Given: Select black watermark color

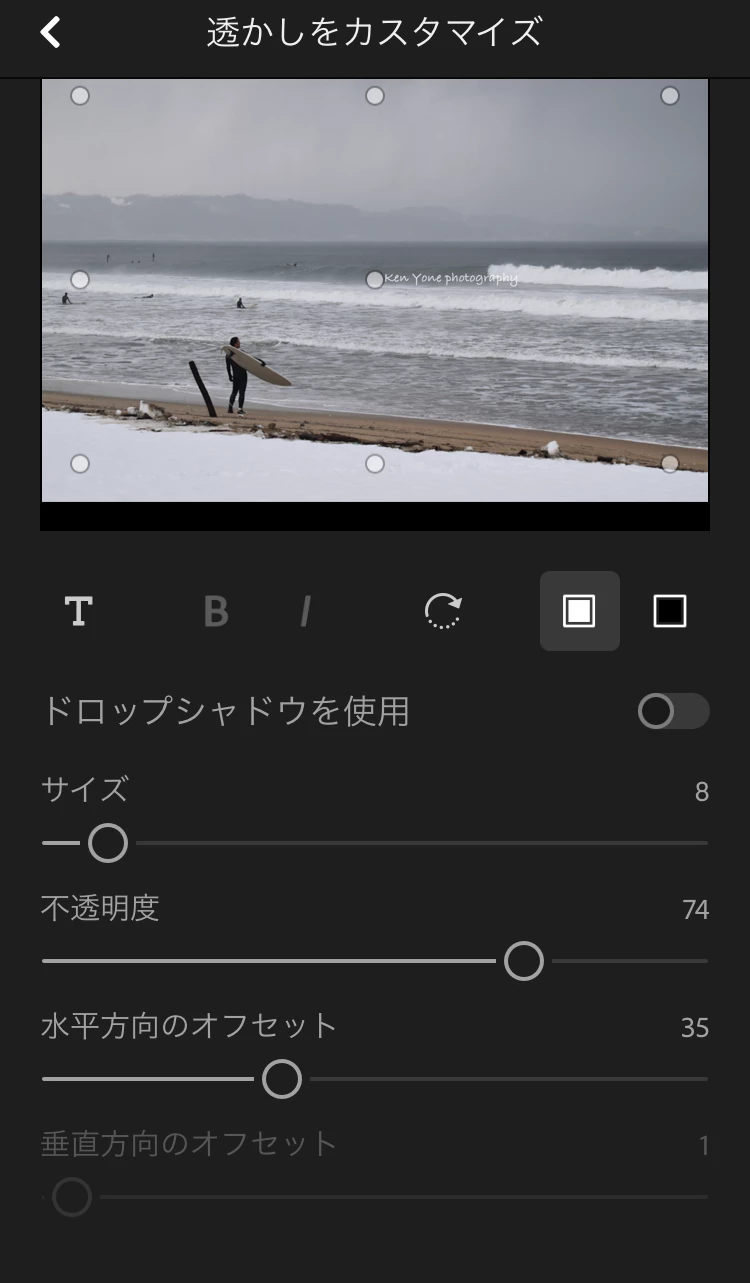Looking at the screenshot, I should click(x=669, y=610).
